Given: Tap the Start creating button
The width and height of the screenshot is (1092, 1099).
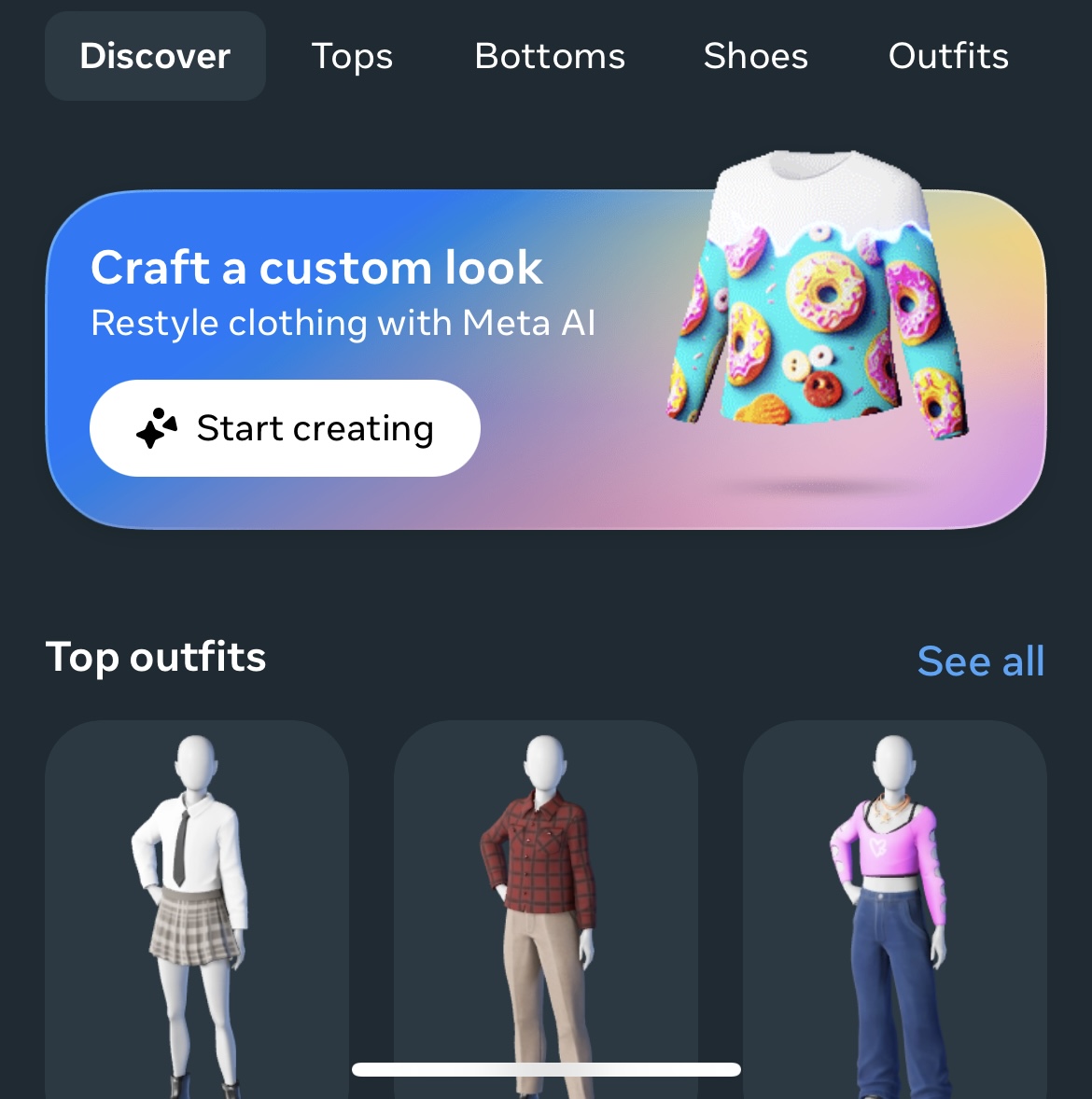Looking at the screenshot, I should (285, 428).
